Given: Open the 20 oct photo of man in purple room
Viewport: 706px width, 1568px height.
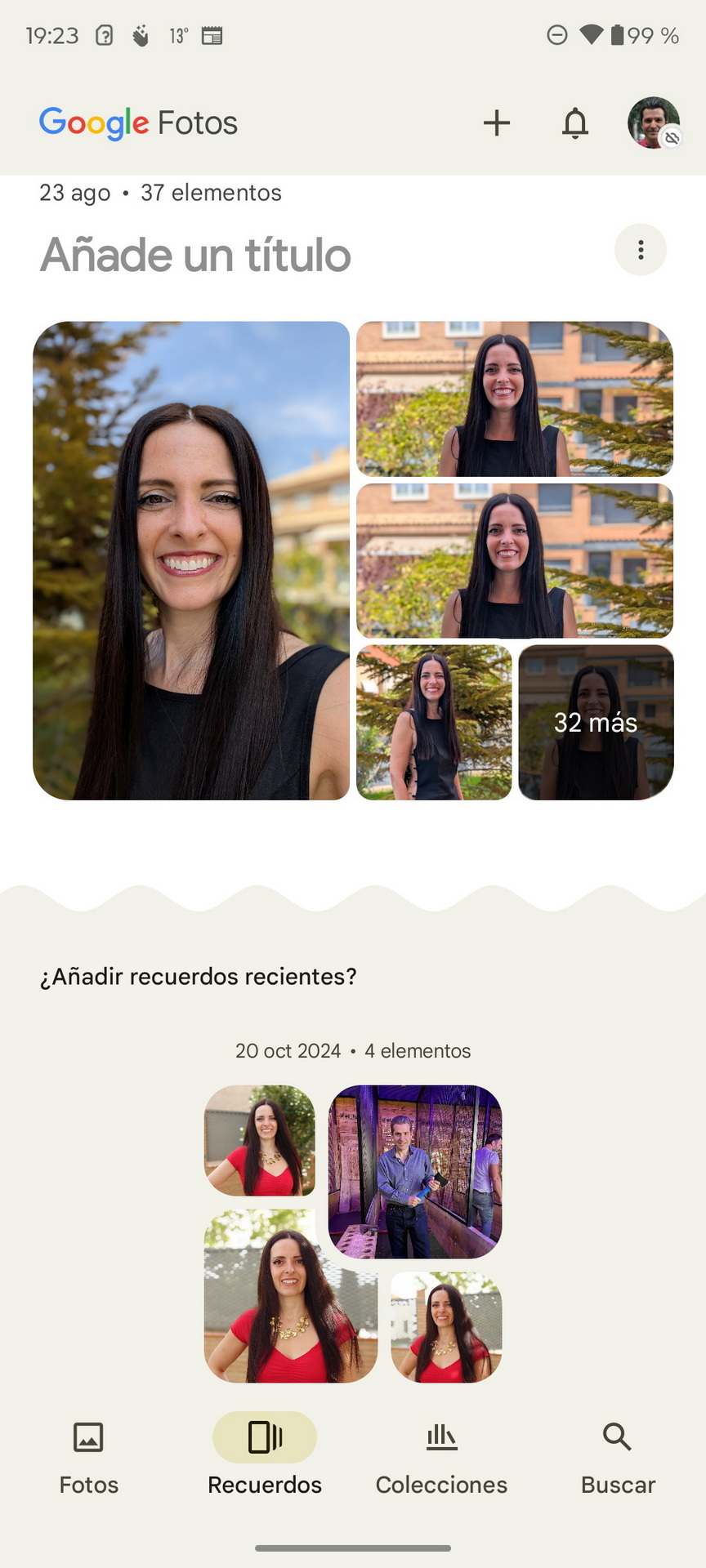Looking at the screenshot, I should click(415, 1172).
